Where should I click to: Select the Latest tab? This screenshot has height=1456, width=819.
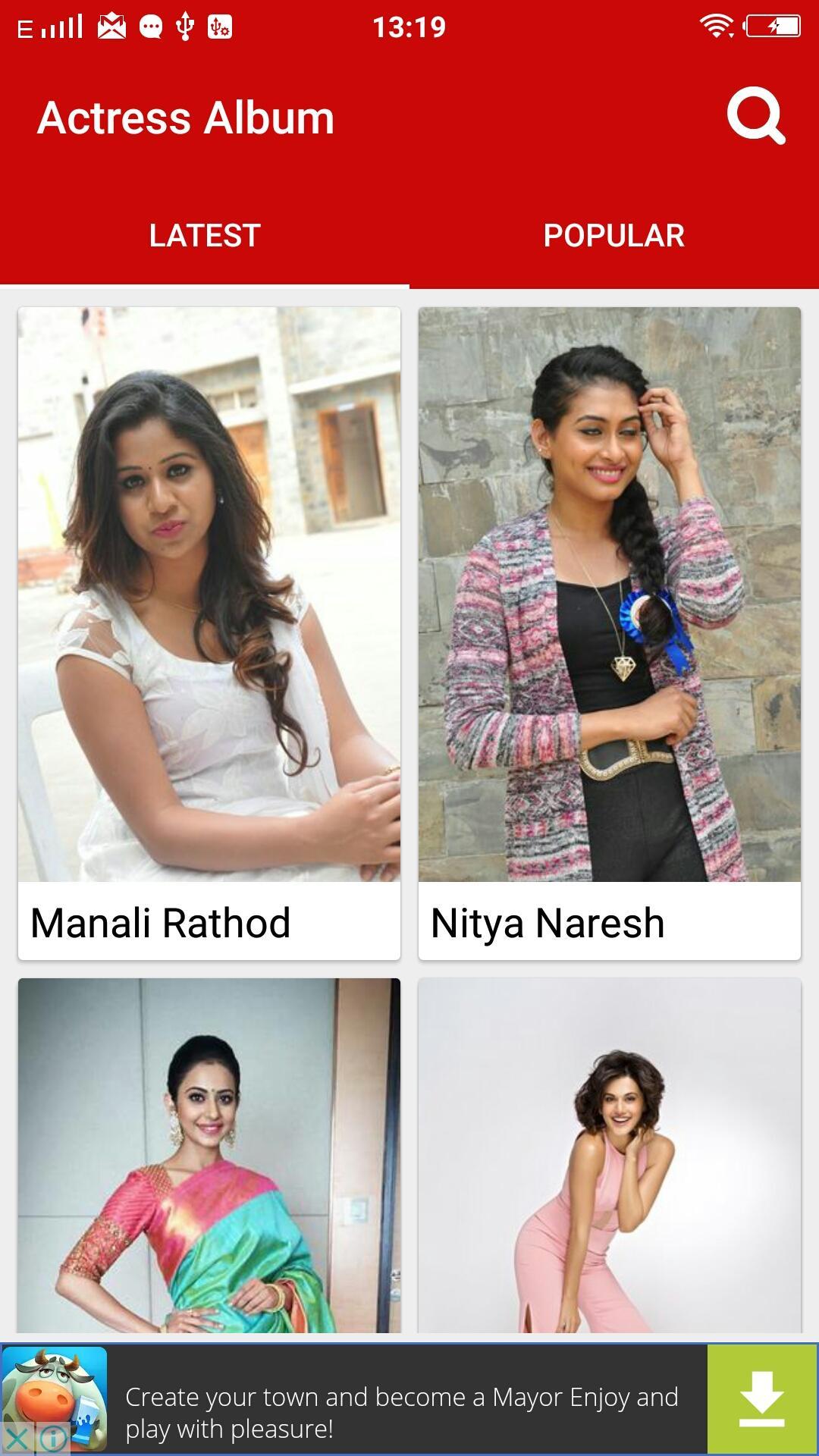(x=205, y=236)
